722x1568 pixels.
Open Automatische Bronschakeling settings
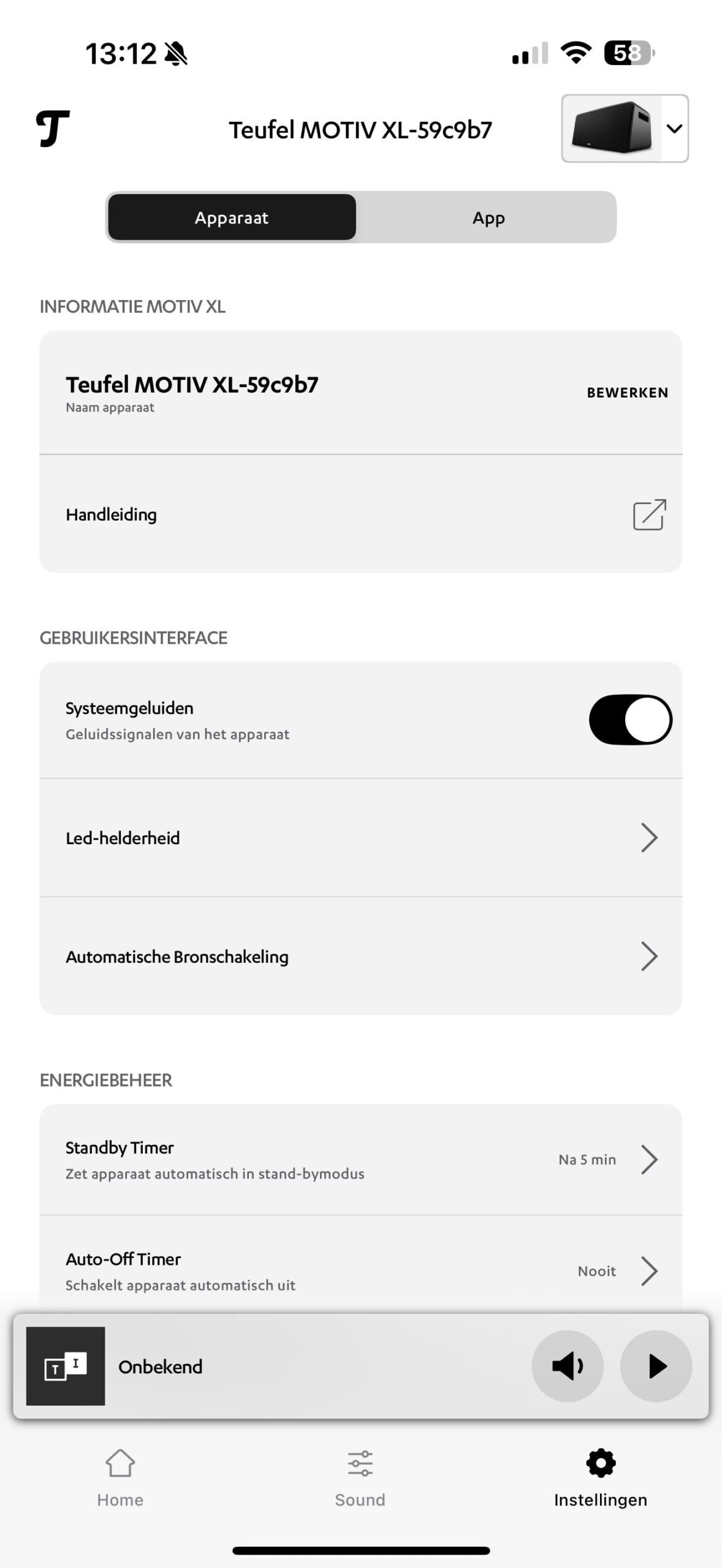click(x=360, y=957)
